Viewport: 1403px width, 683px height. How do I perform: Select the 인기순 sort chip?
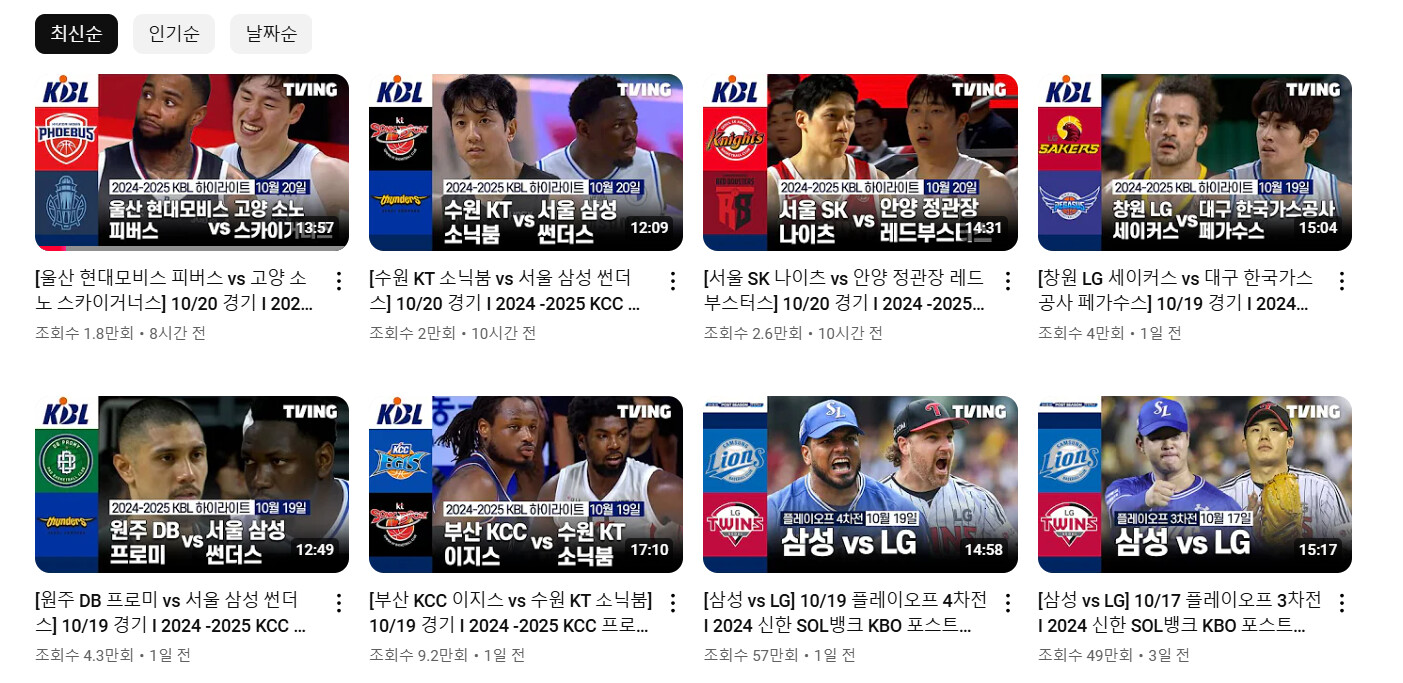(x=174, y=34)
